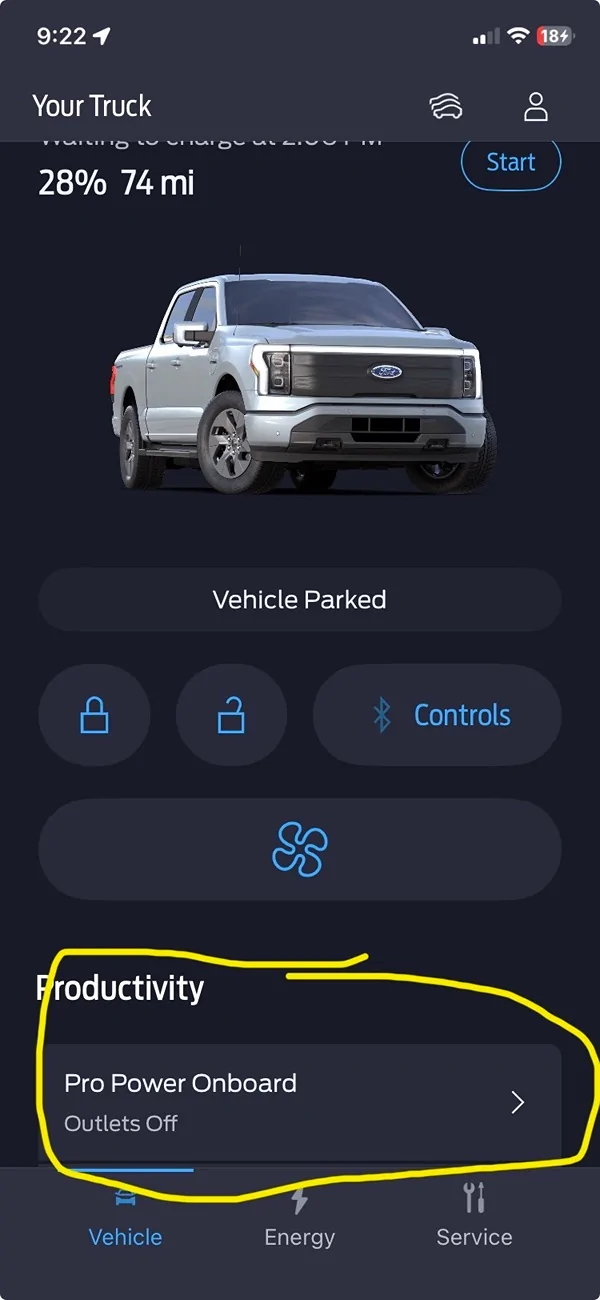
Task: Lock the truck
Action: click(x=94, y=716)
